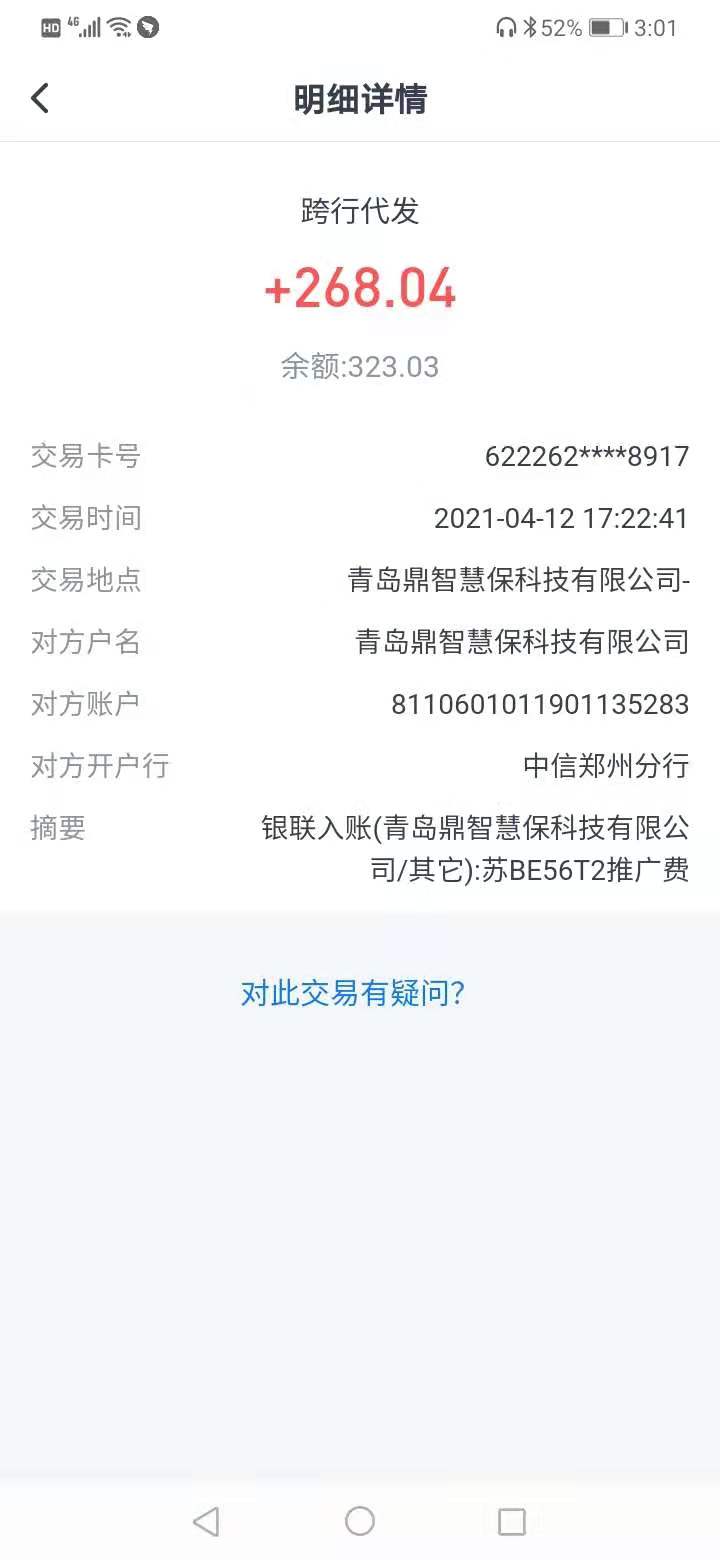Screen dimensions: 720x1560
Task: Open the 对此交易有疑问? link
Action: click(353, 993)
